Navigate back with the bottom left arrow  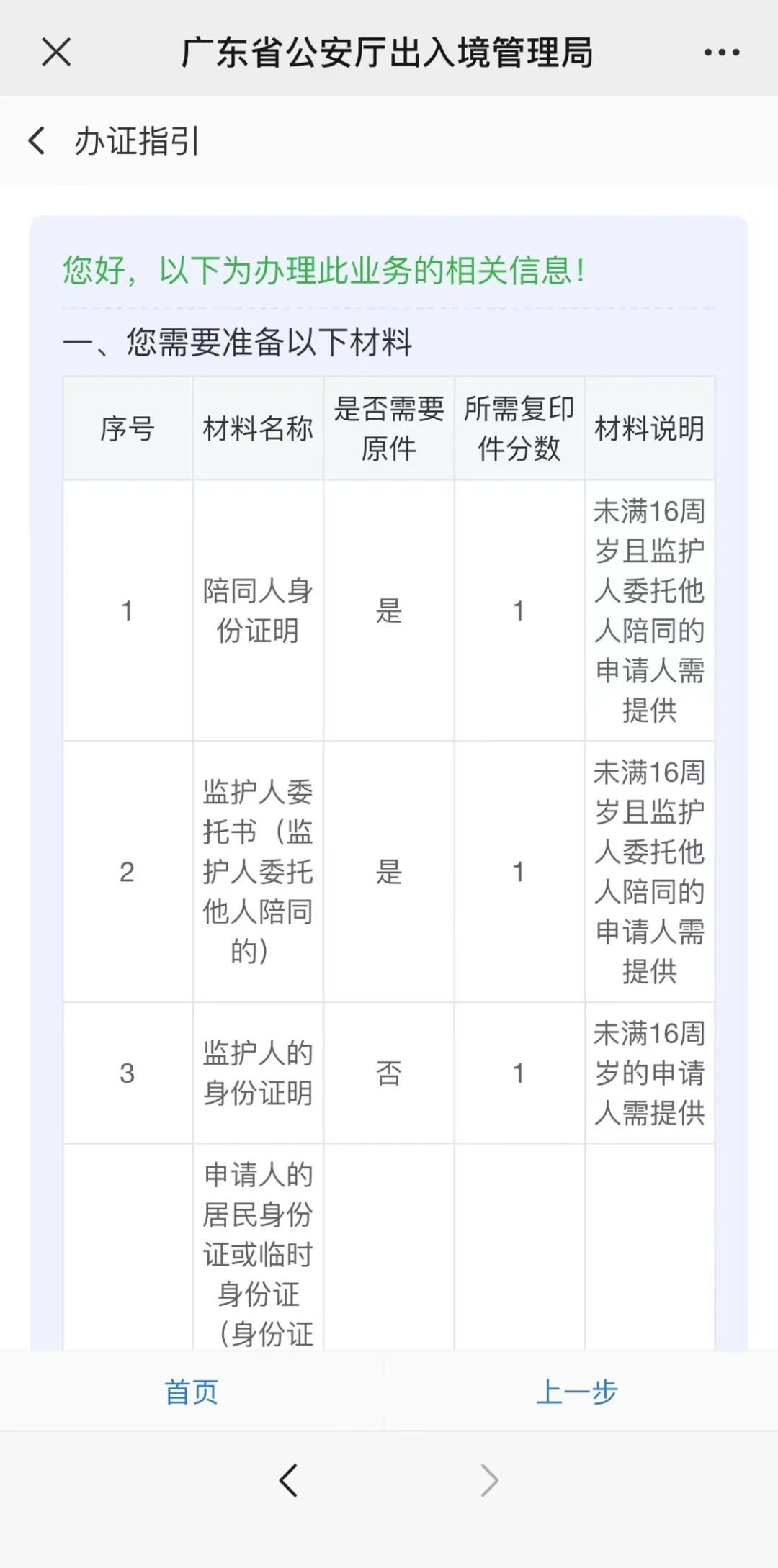pos(288,1481)
